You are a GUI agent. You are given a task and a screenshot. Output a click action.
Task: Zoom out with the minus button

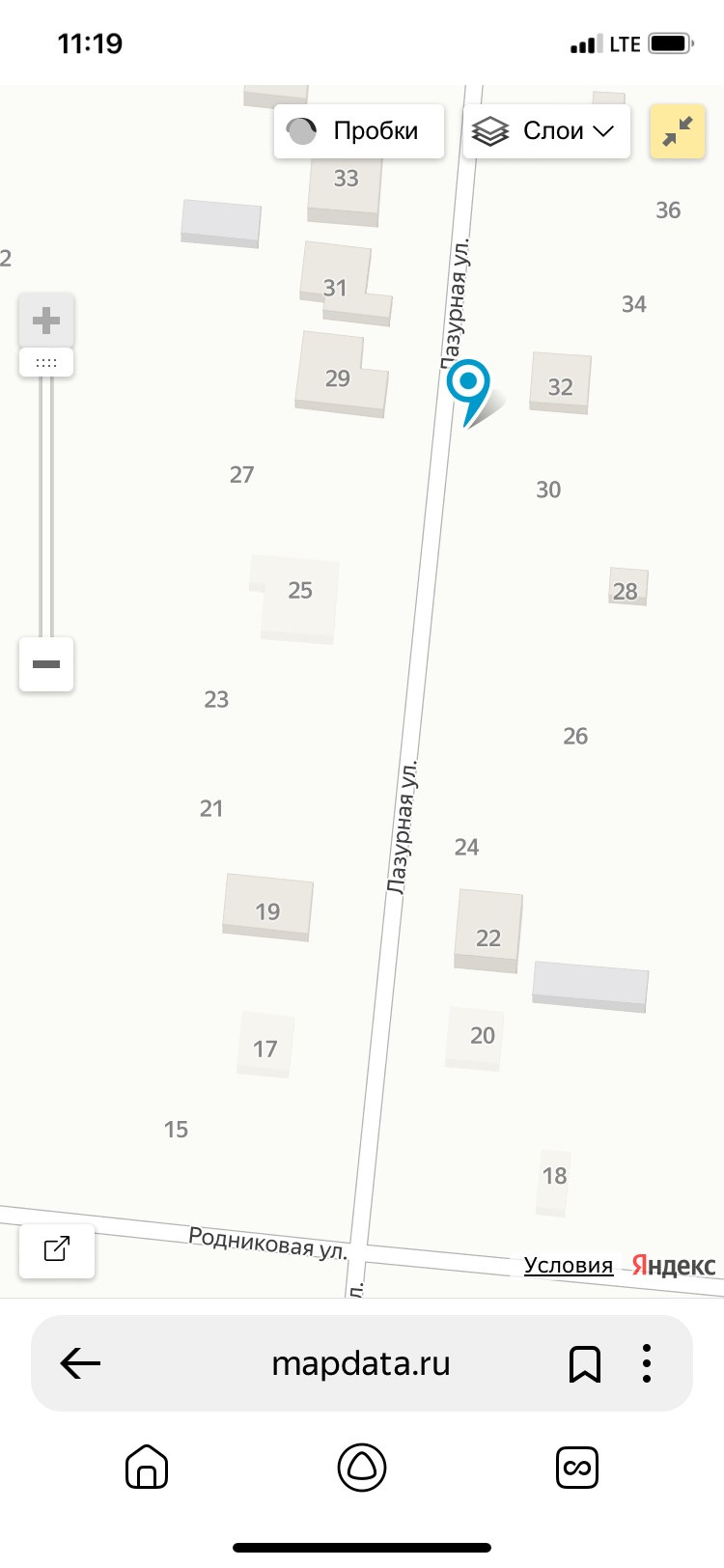tap(46, 664)
